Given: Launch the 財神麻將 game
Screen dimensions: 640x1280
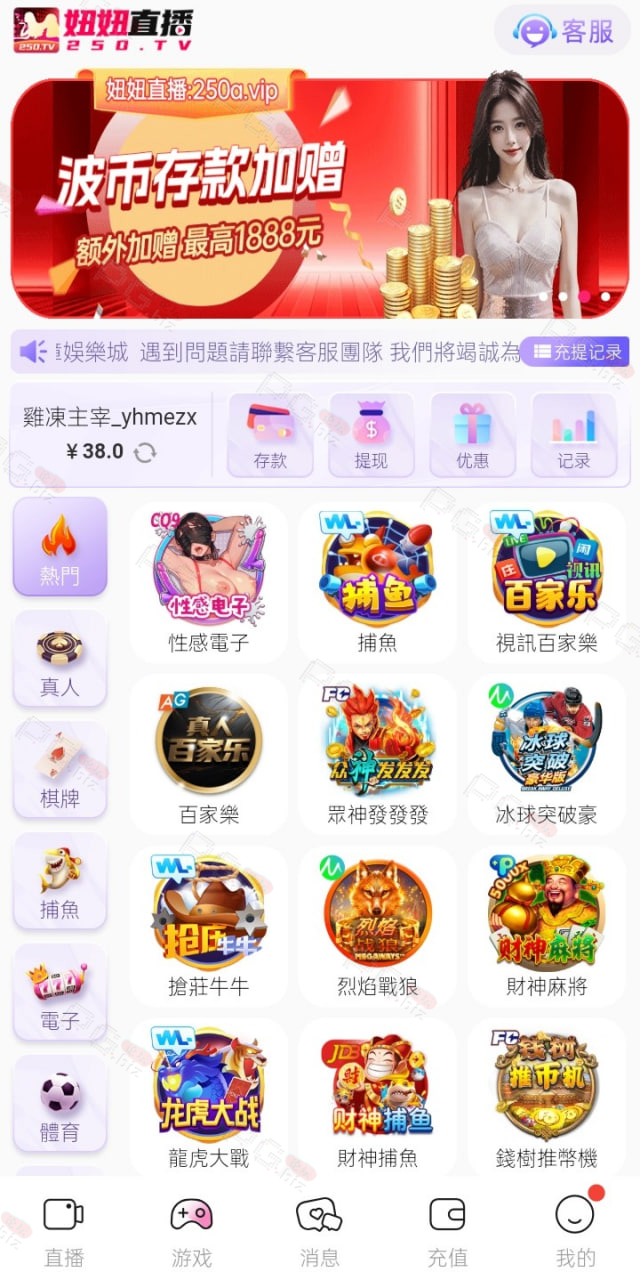Looking at the screenshot, I should coord(546,926).
